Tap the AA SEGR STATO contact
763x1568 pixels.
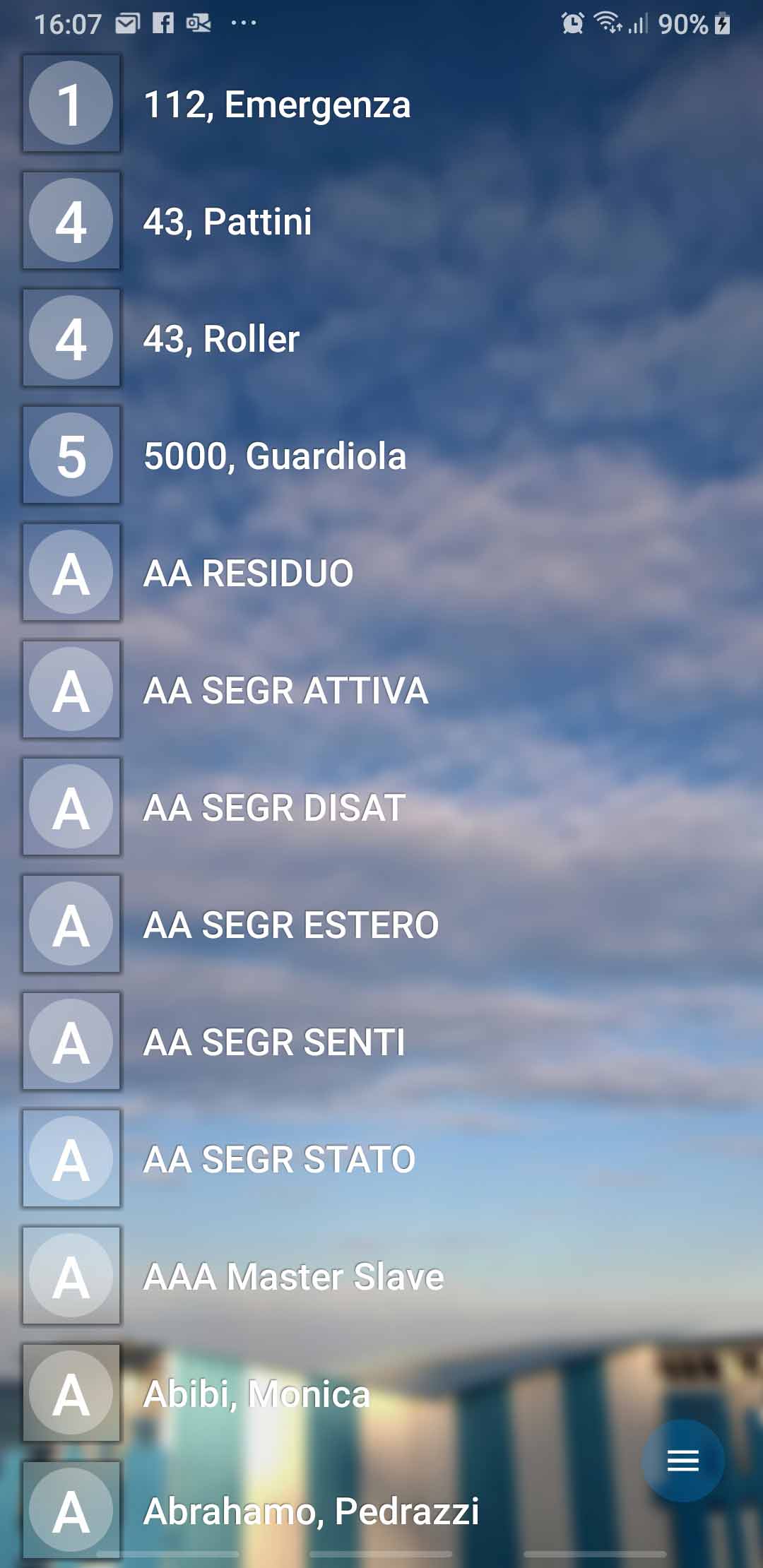coord(279,1160)
